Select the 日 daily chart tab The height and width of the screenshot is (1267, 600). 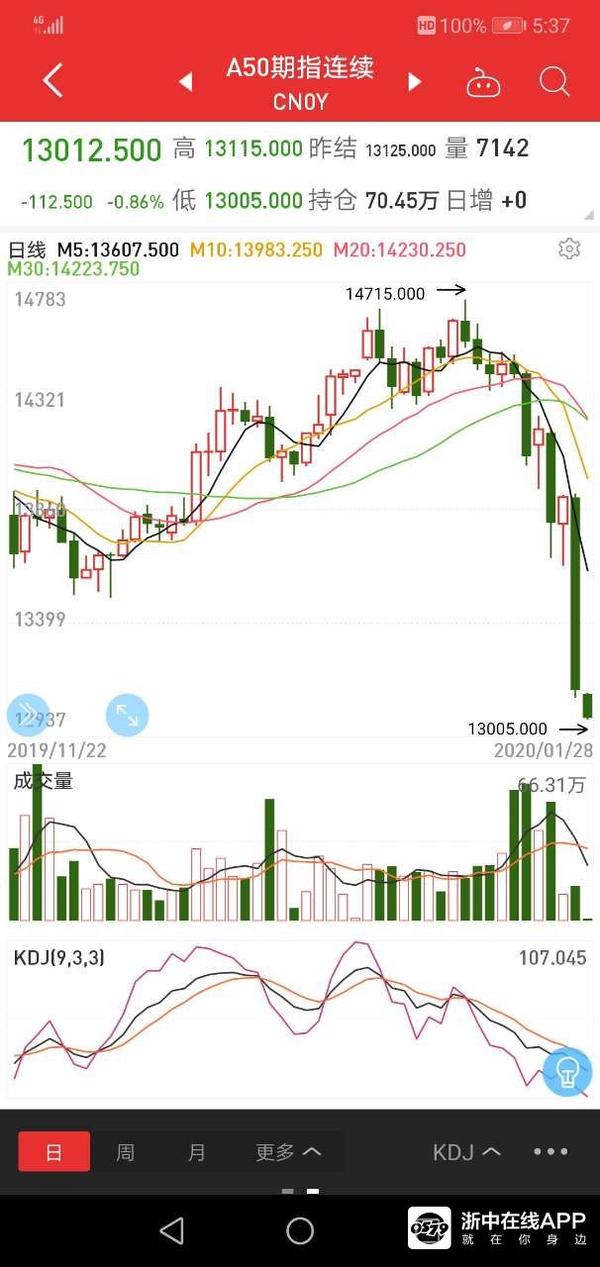point(54,1152)
